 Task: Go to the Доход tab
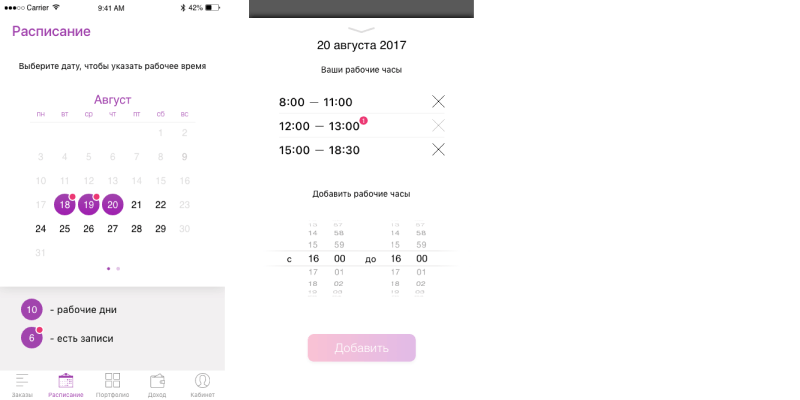tap(157, 384)
